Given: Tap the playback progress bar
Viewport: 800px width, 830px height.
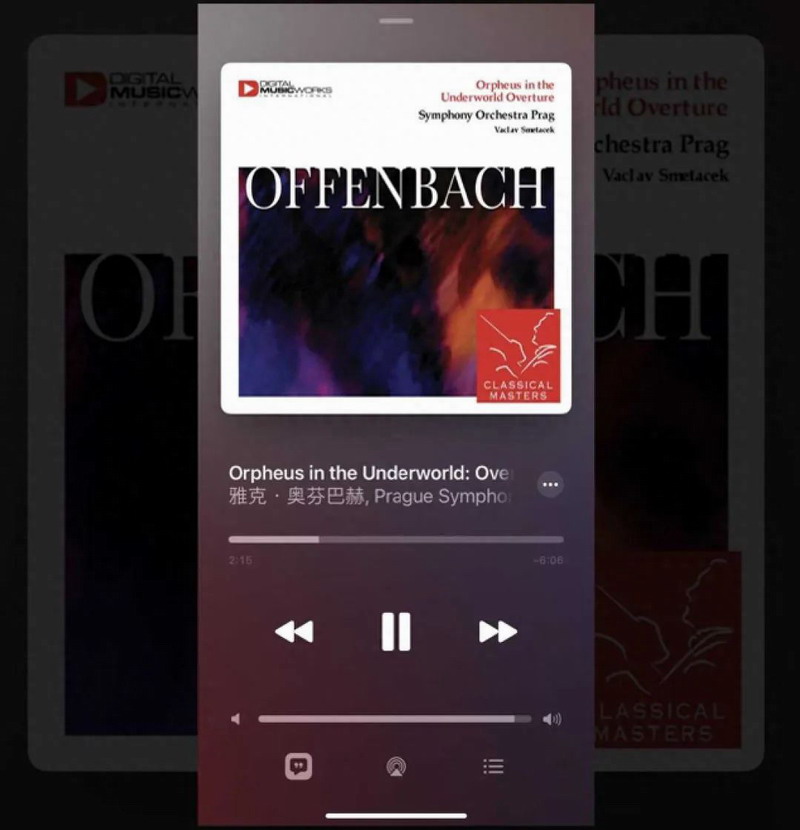Looking at the screenshot, I should click(x=396, y=539).
